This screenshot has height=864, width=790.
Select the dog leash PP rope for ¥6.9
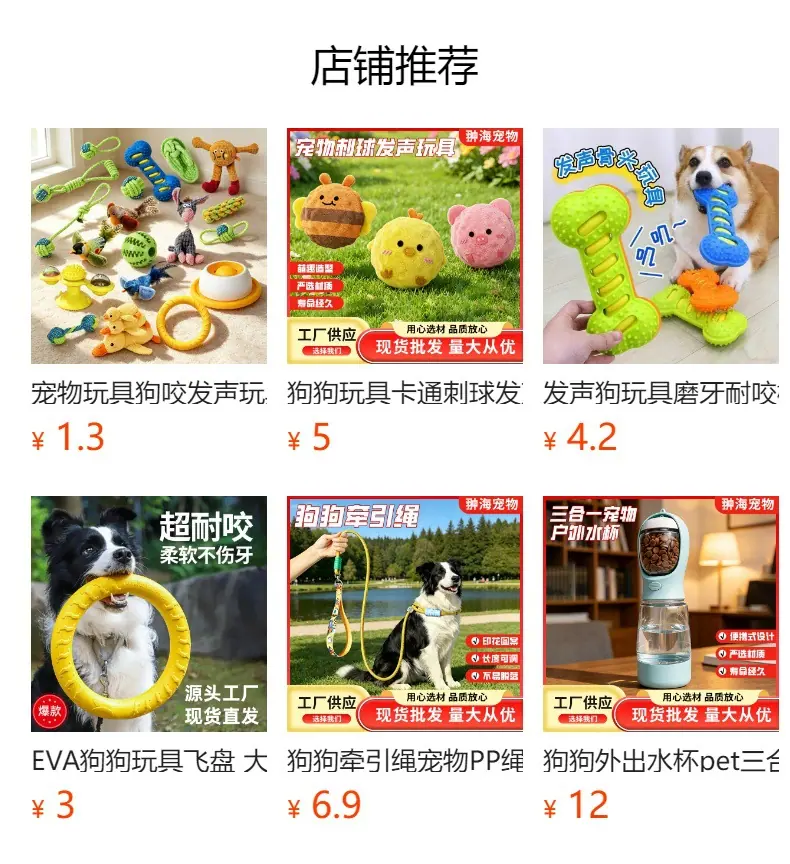[405, 614]
